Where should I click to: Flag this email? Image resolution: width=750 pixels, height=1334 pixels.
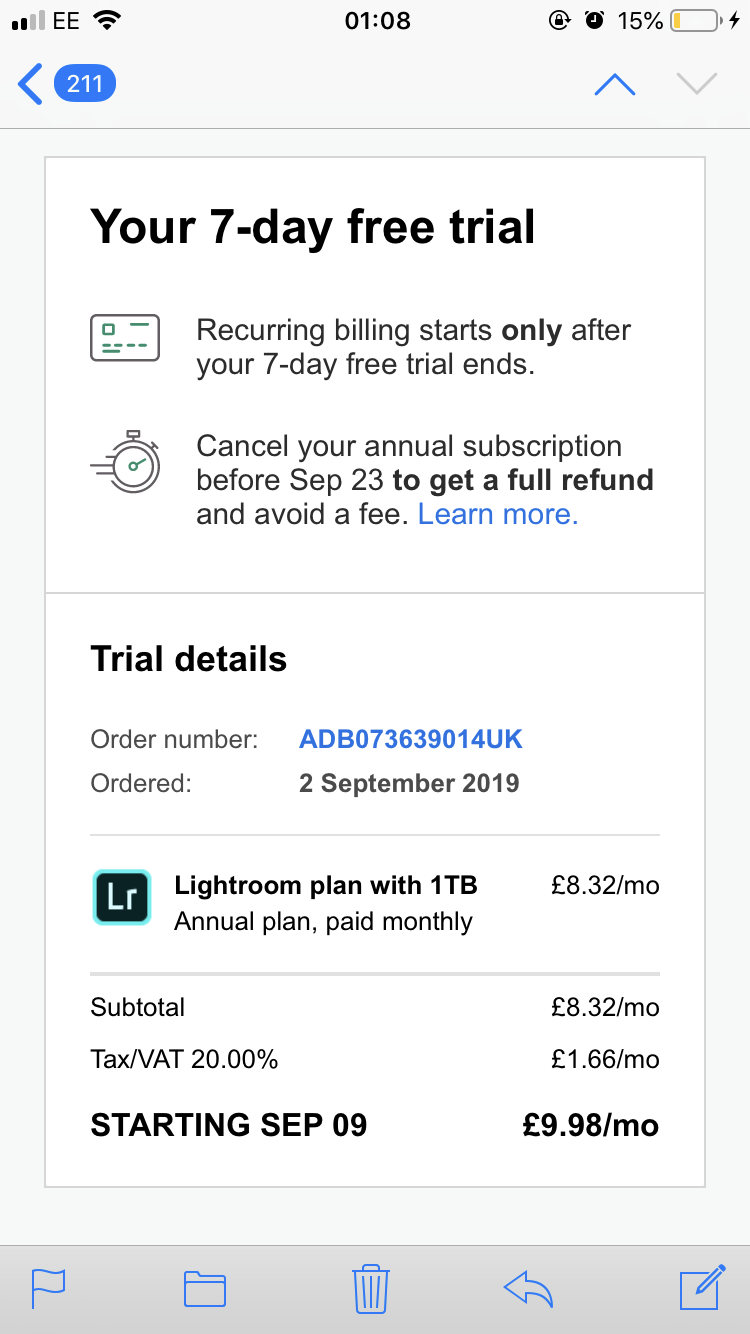click(48, 1288)
